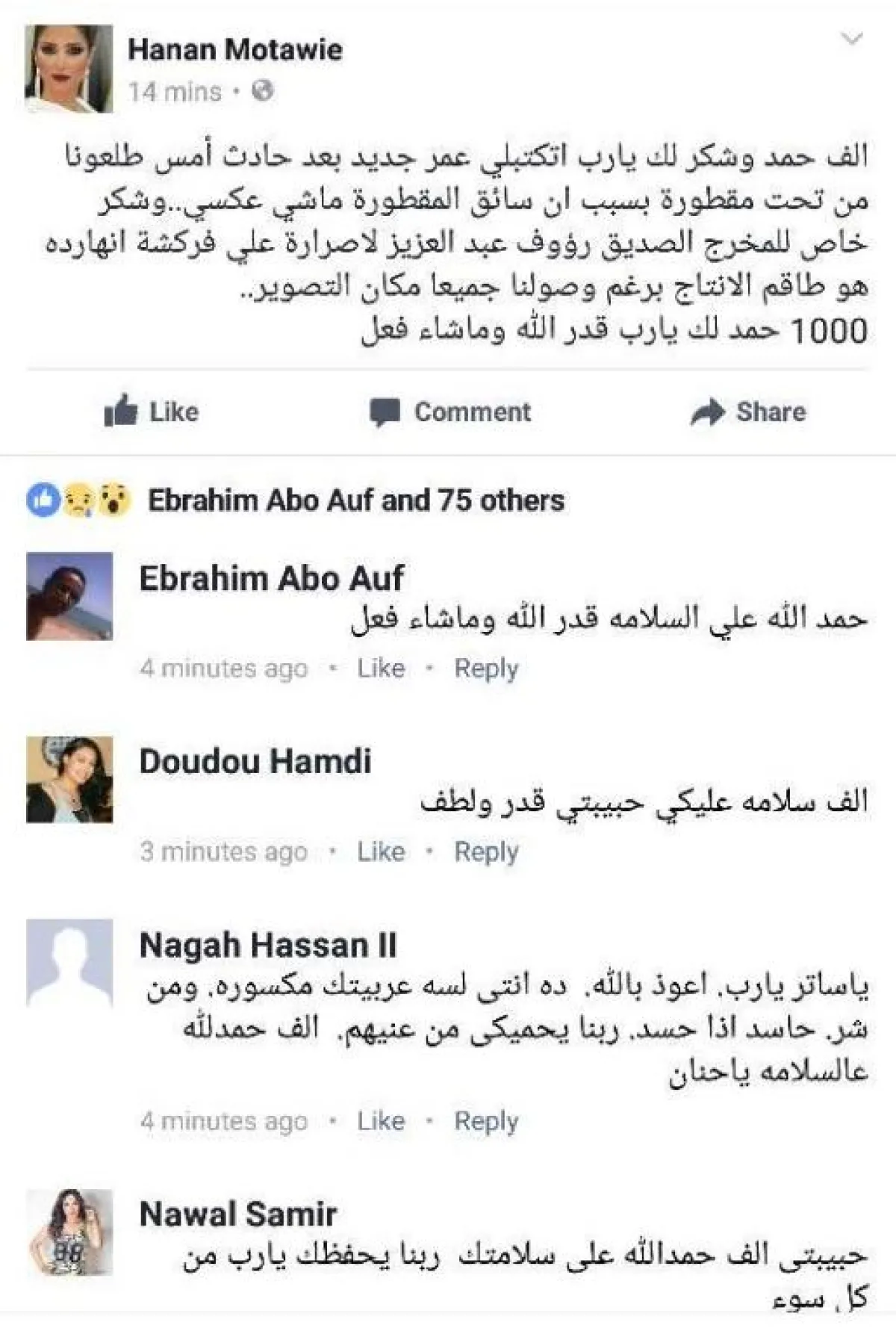
Task: Open the post options chevron menu
Action: (852, 38)
